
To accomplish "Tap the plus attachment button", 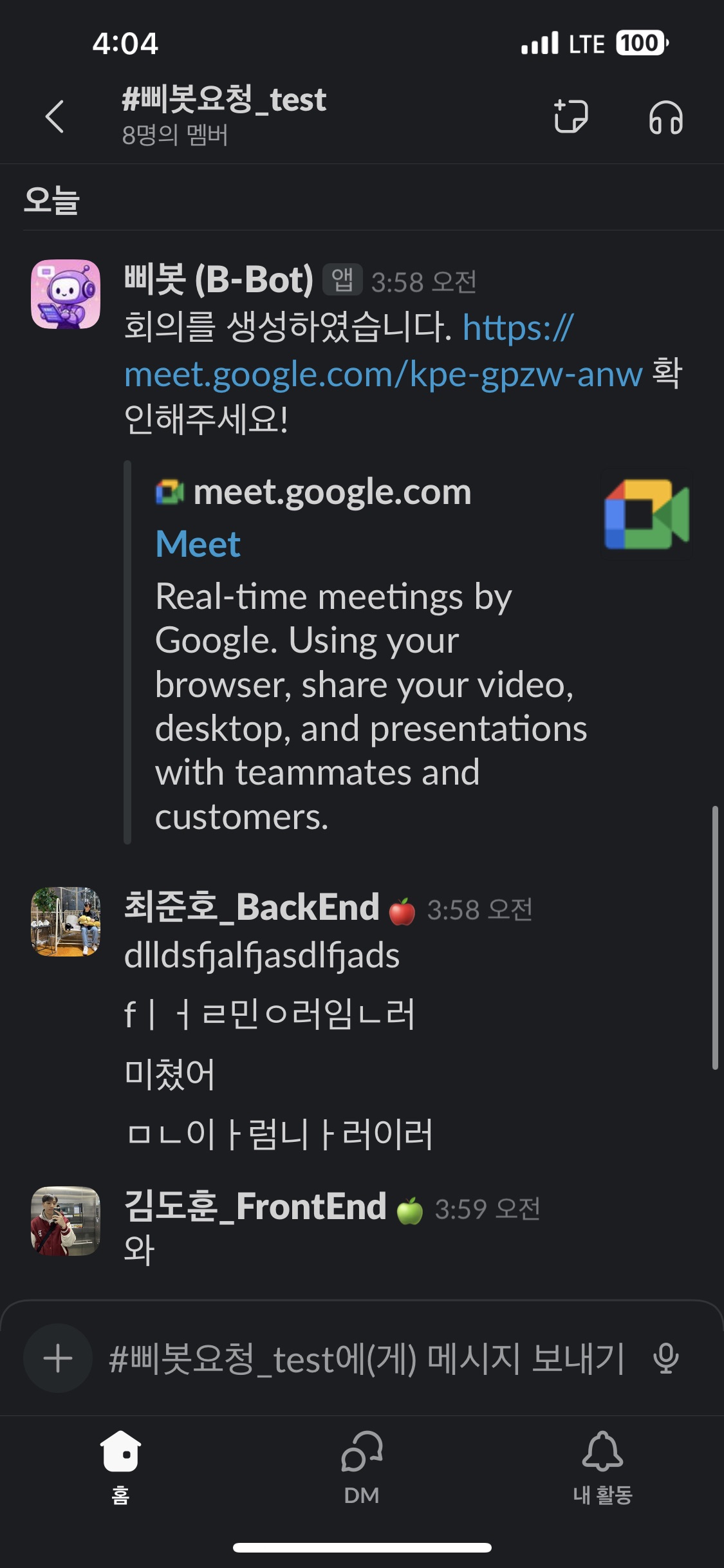I will tap(58, 1358).
